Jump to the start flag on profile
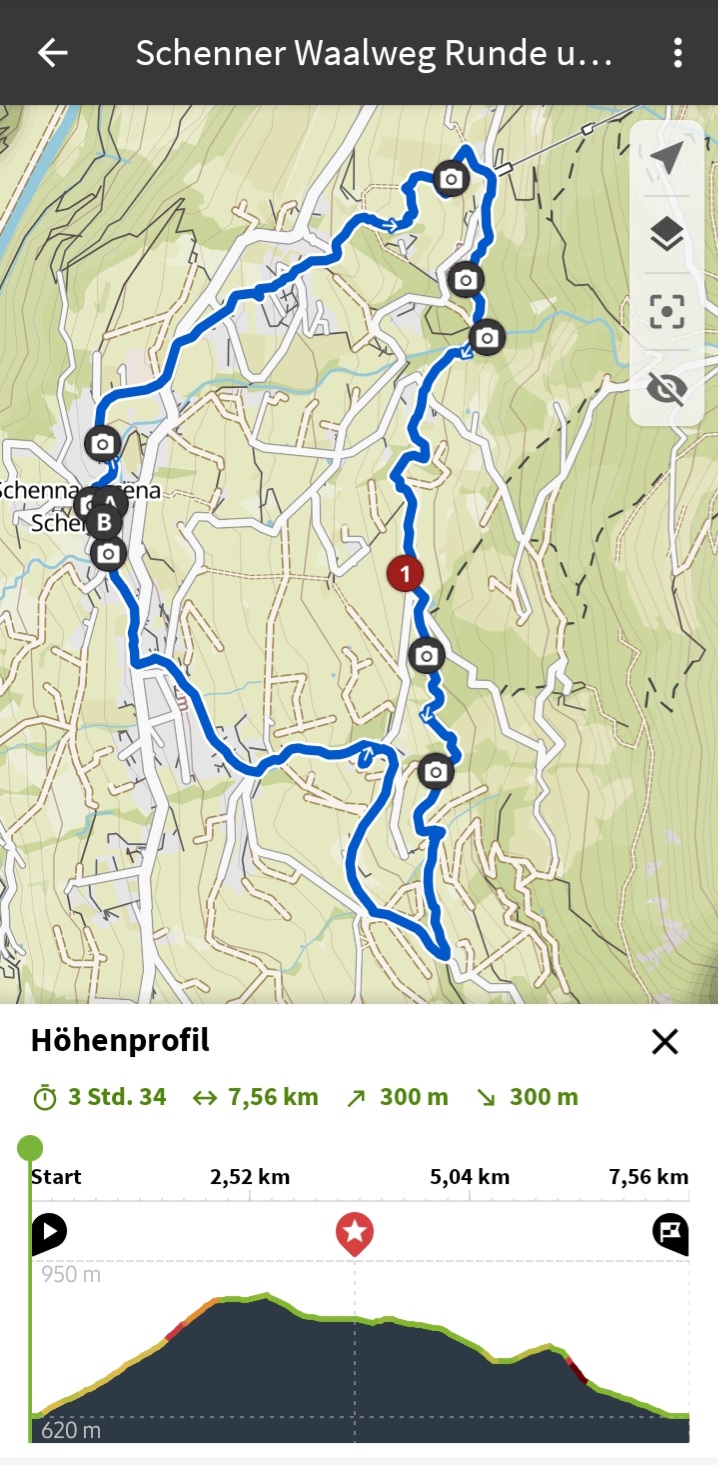 click(x=49, y=1232)
